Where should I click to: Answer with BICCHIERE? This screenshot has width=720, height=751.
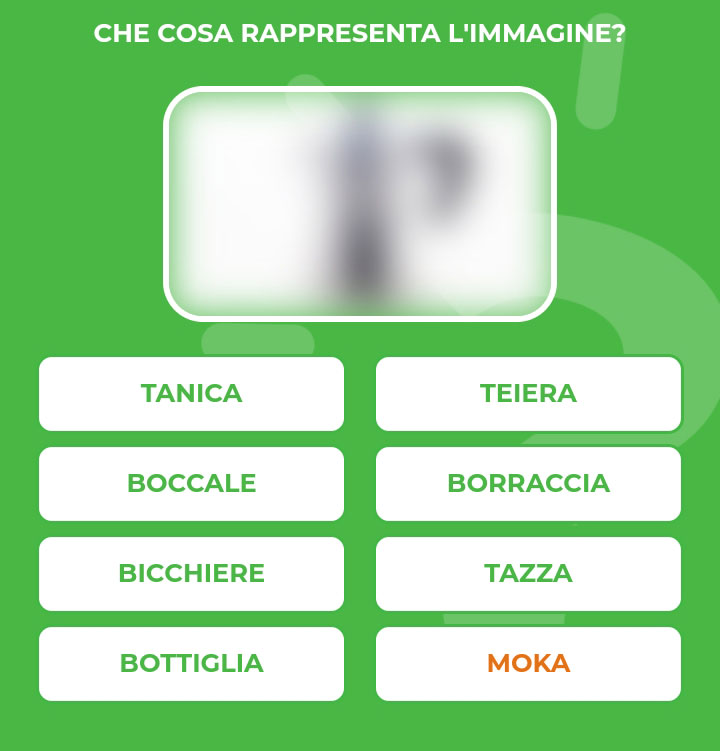(191, 574)
